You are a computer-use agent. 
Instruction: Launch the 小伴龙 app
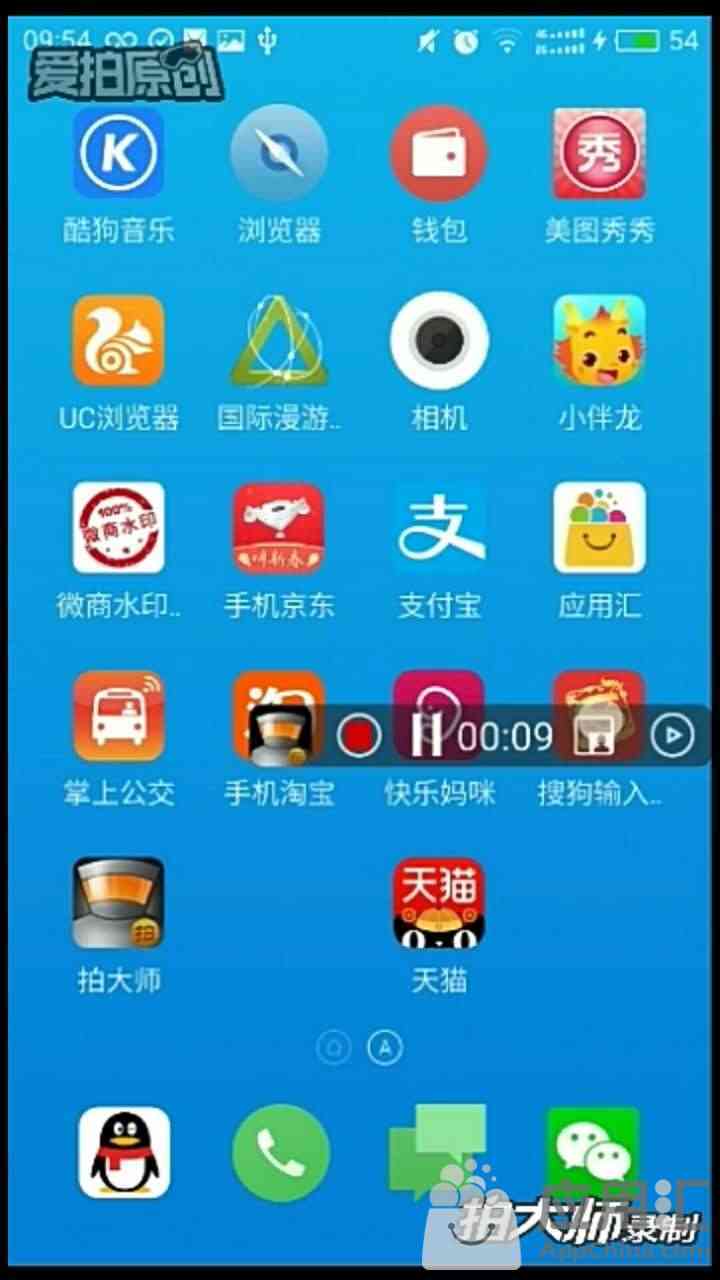pos(599,341)
